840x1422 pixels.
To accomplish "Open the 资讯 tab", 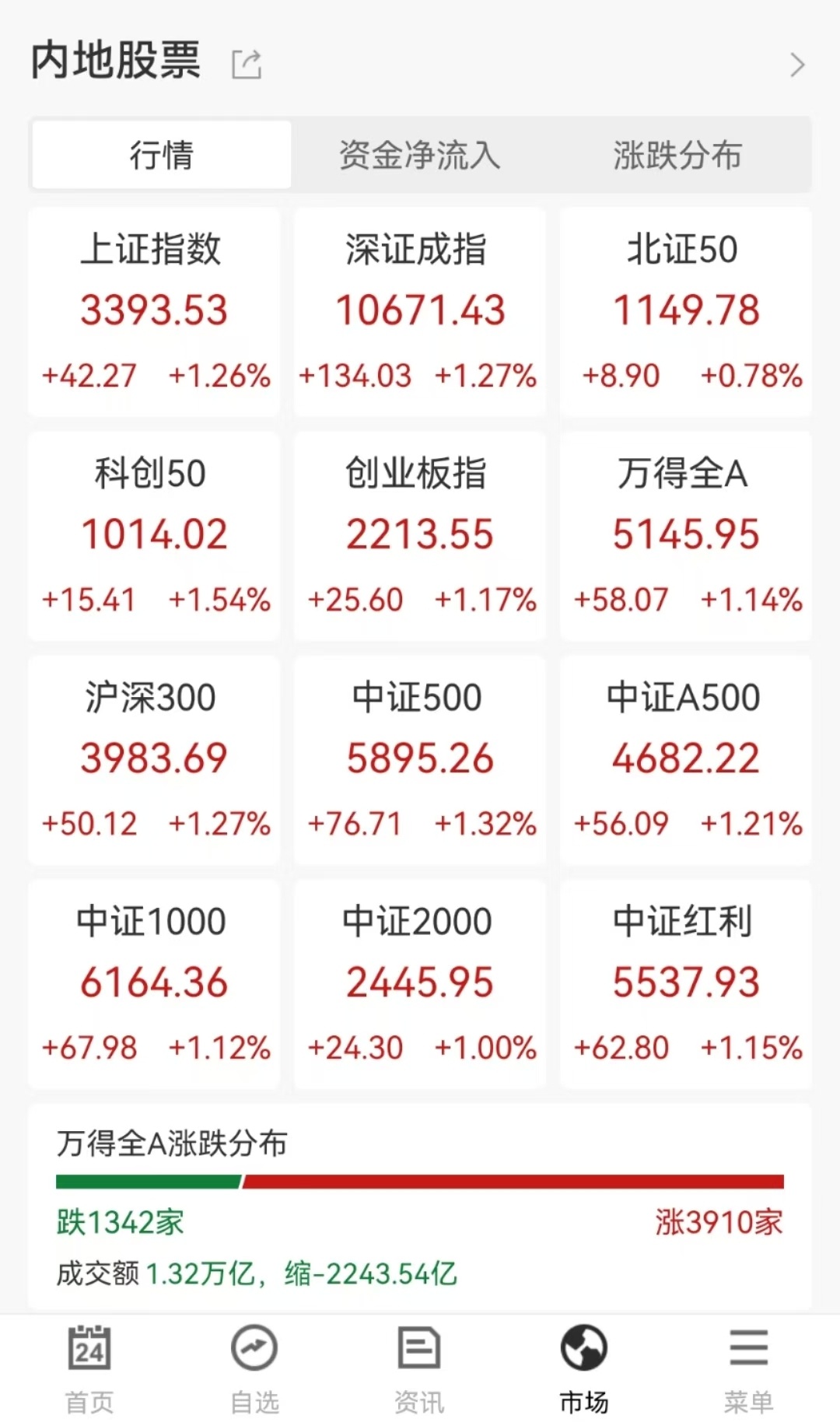I will (x=419, y=1369).
